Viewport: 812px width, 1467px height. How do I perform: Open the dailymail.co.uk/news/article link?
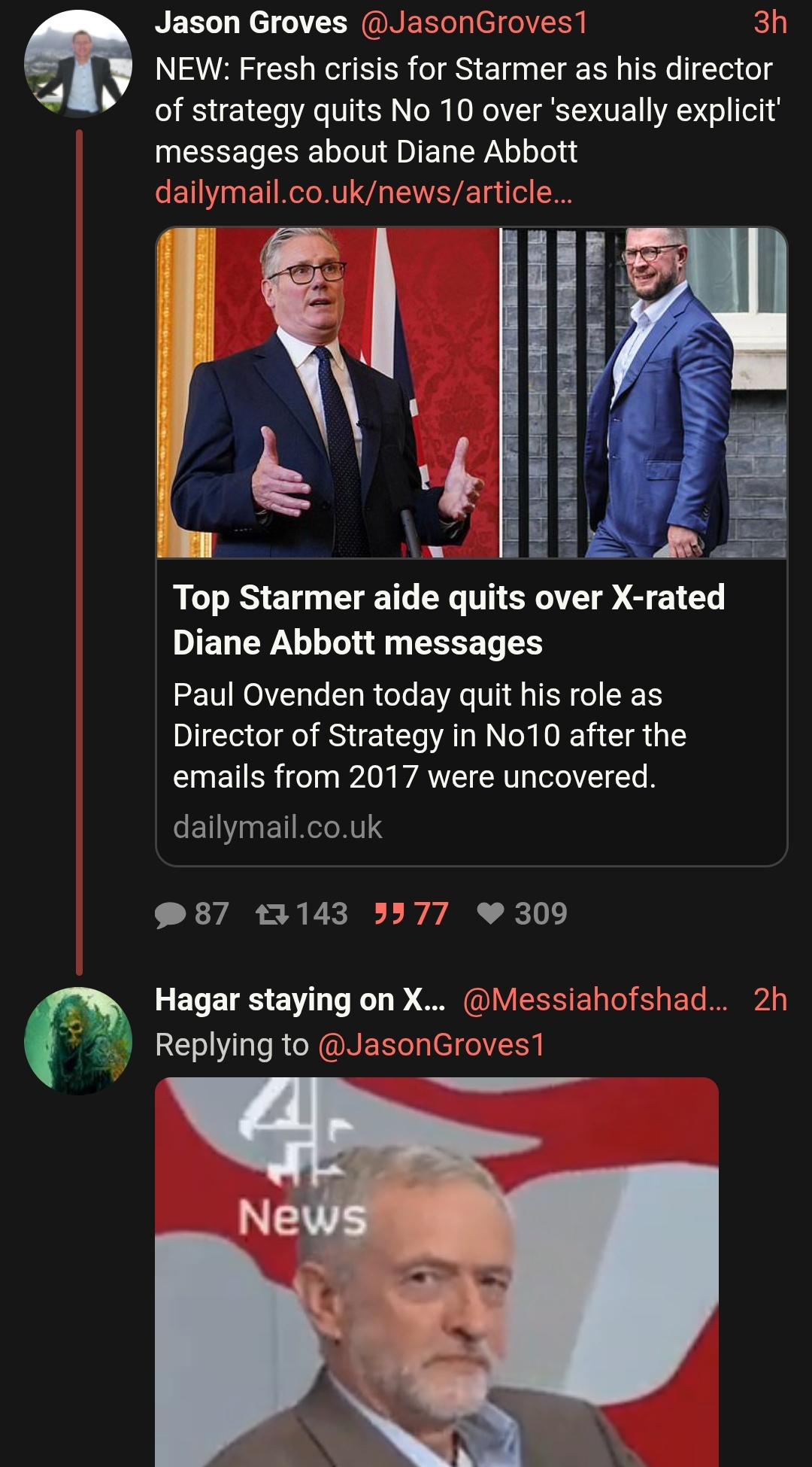pyautogui.click(x=363, y=192)
